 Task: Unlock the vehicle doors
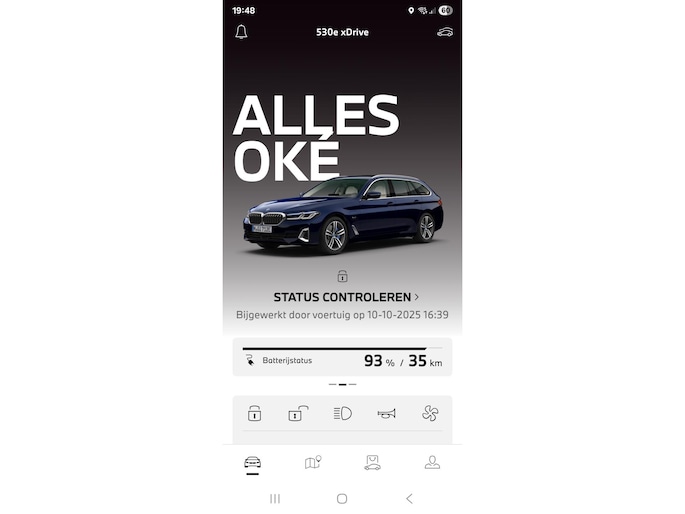[x=298, y=413]
